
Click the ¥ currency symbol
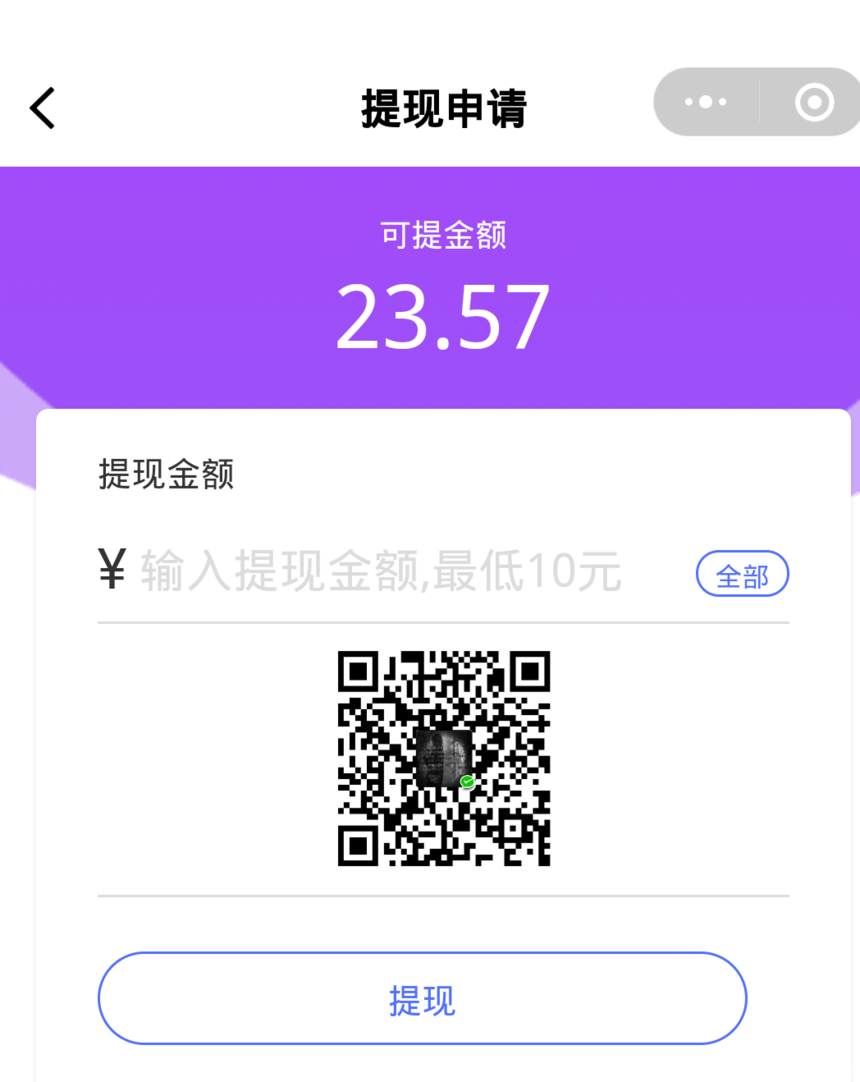point(113,570)
